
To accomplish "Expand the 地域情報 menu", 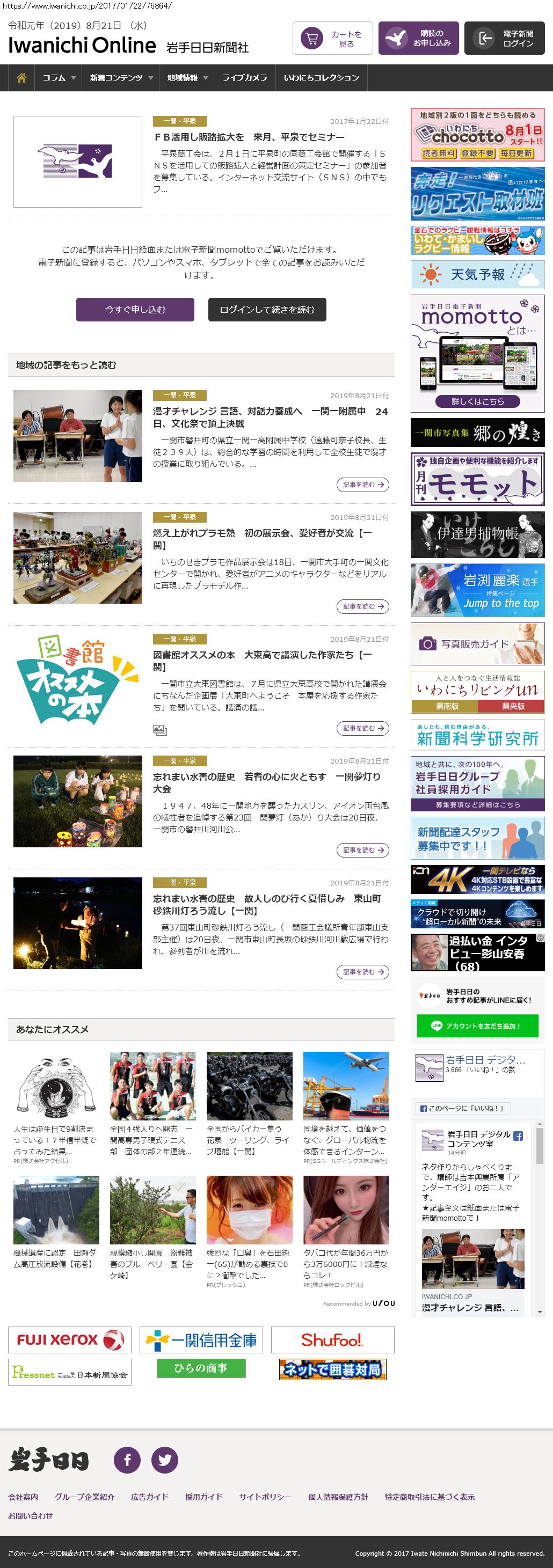I will [x=187, y=78].
